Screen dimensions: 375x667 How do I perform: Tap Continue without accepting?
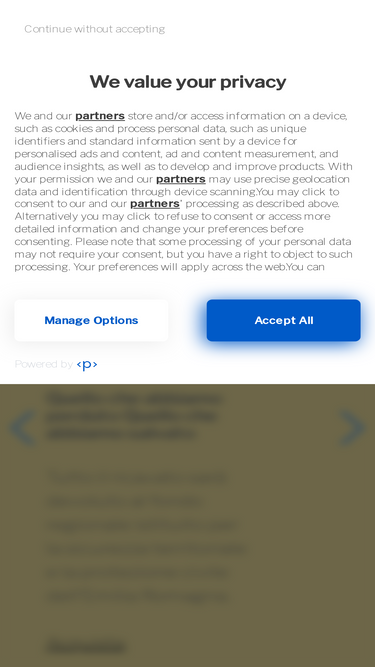[94, 29]
